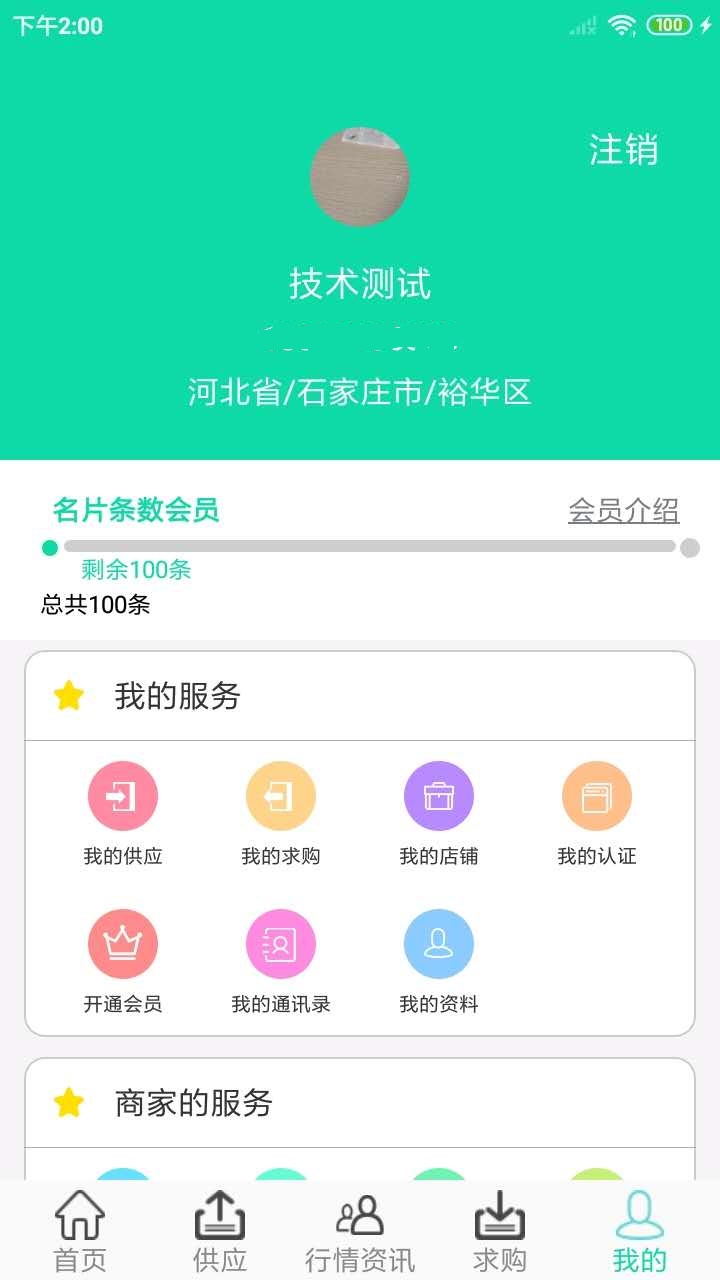Open the 会员介绍 membership introduction link
Screen dimensions: 720x1280
coord(626,510)
